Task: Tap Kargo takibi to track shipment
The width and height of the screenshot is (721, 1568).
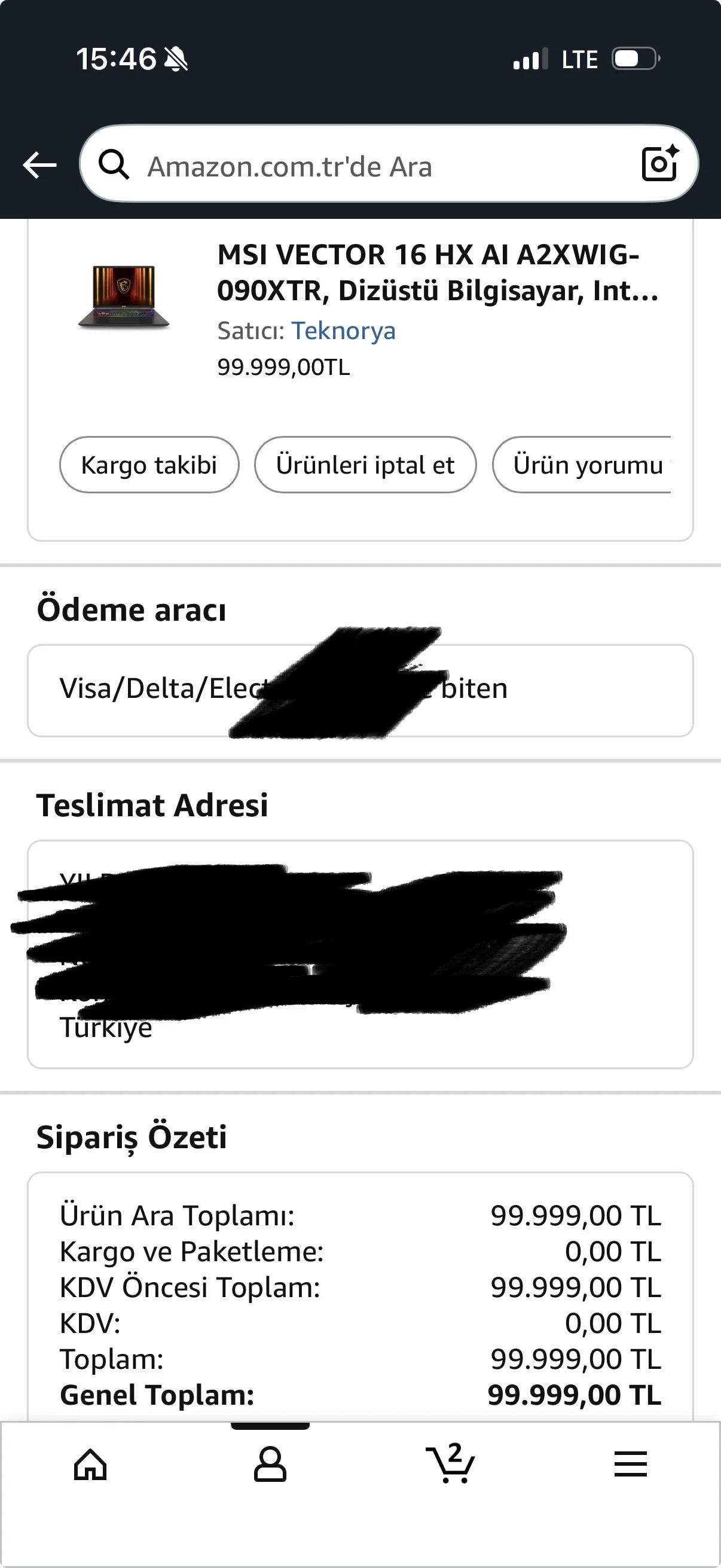Action: pos(149,465)
